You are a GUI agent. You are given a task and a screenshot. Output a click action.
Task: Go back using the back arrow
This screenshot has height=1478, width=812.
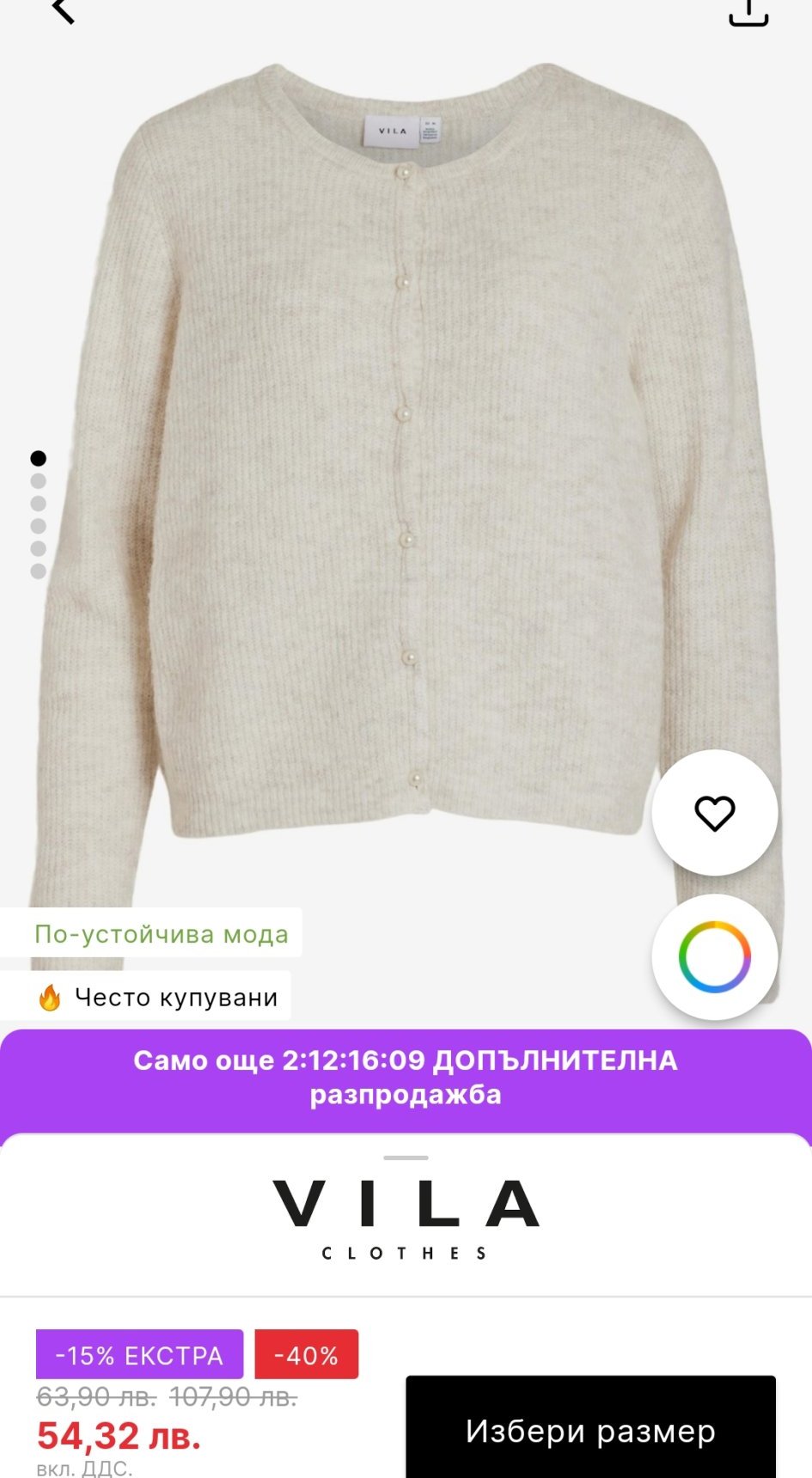click(63, 10)
